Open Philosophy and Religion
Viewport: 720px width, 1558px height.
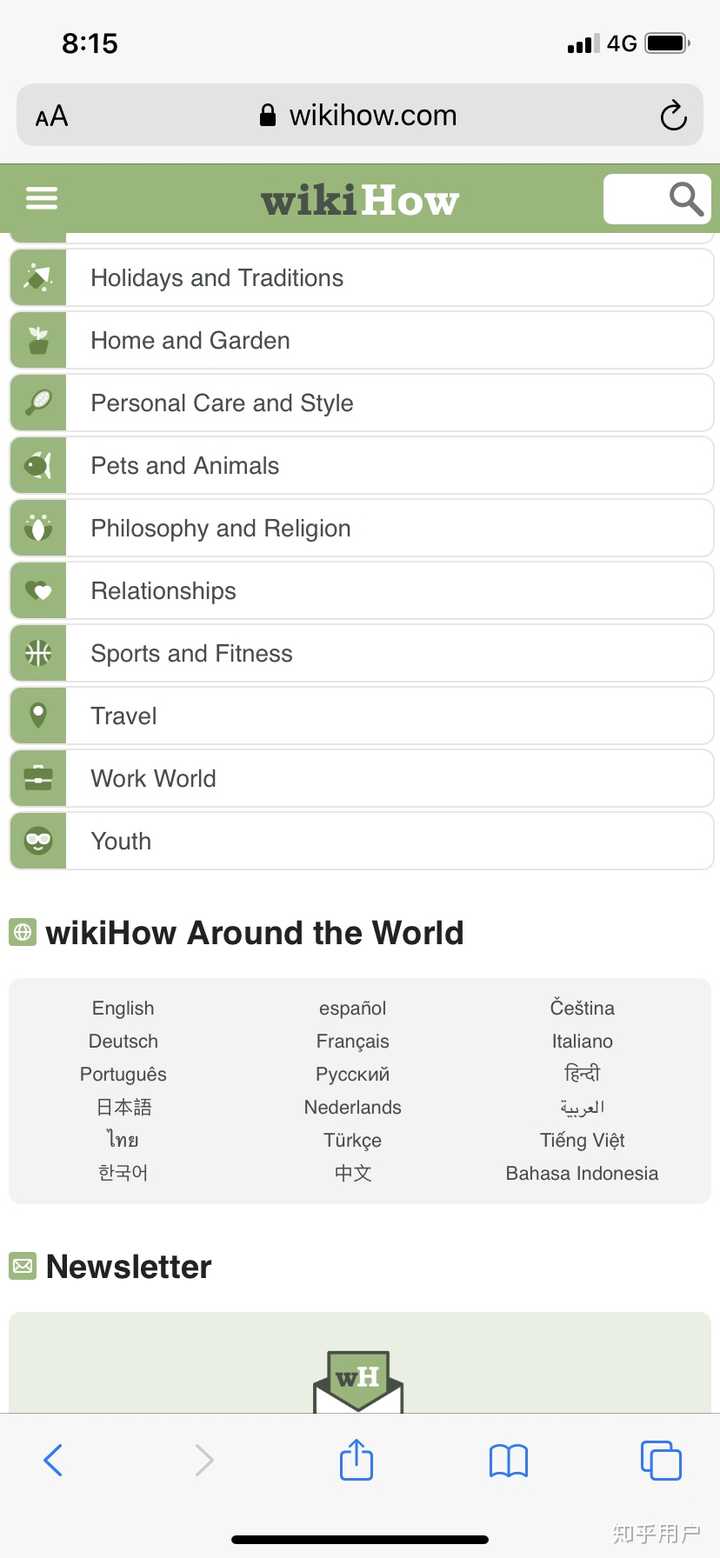click(362, 528)
